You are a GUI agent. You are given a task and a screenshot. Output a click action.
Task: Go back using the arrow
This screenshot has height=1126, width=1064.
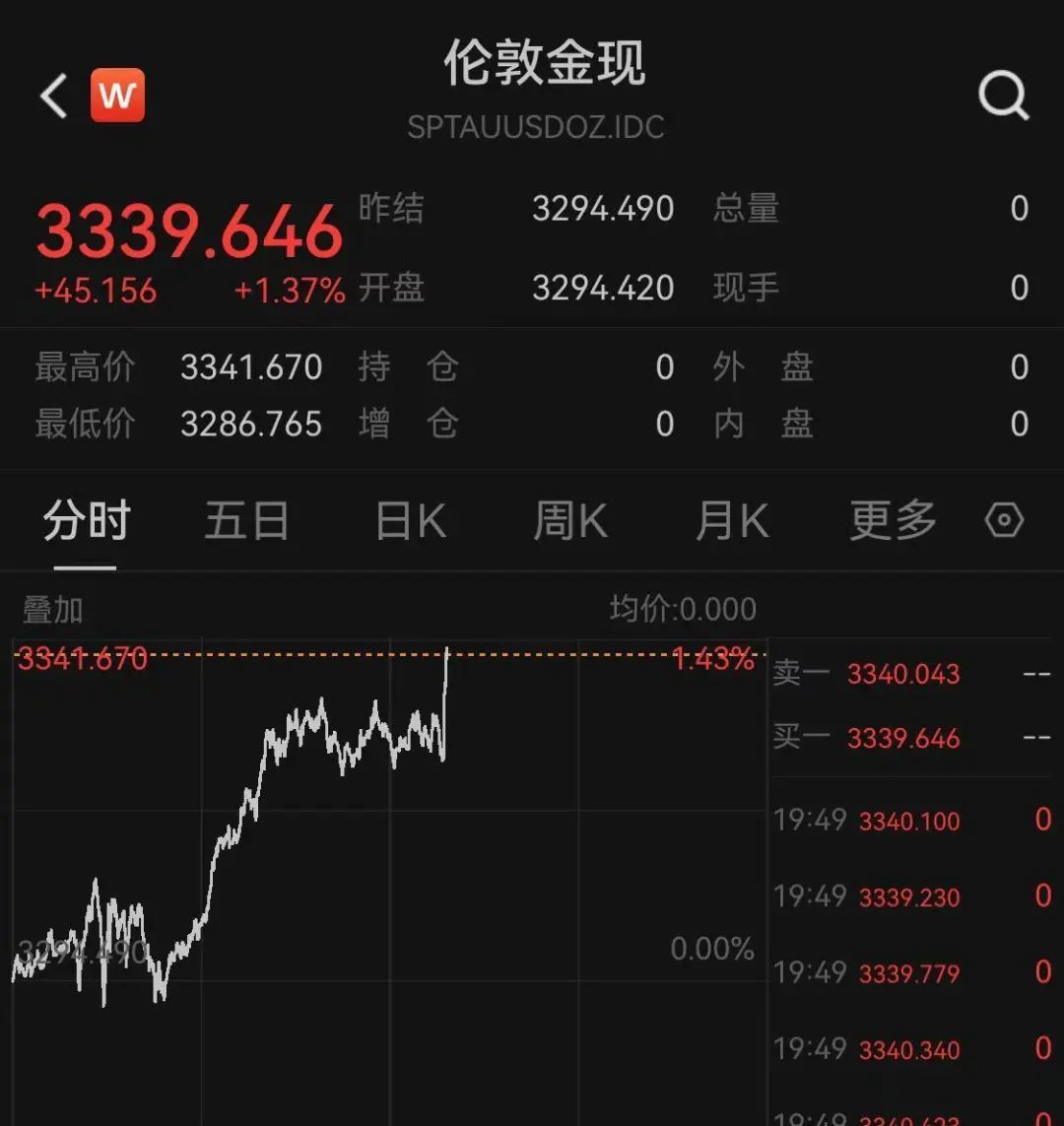click(x=53, y=96)
